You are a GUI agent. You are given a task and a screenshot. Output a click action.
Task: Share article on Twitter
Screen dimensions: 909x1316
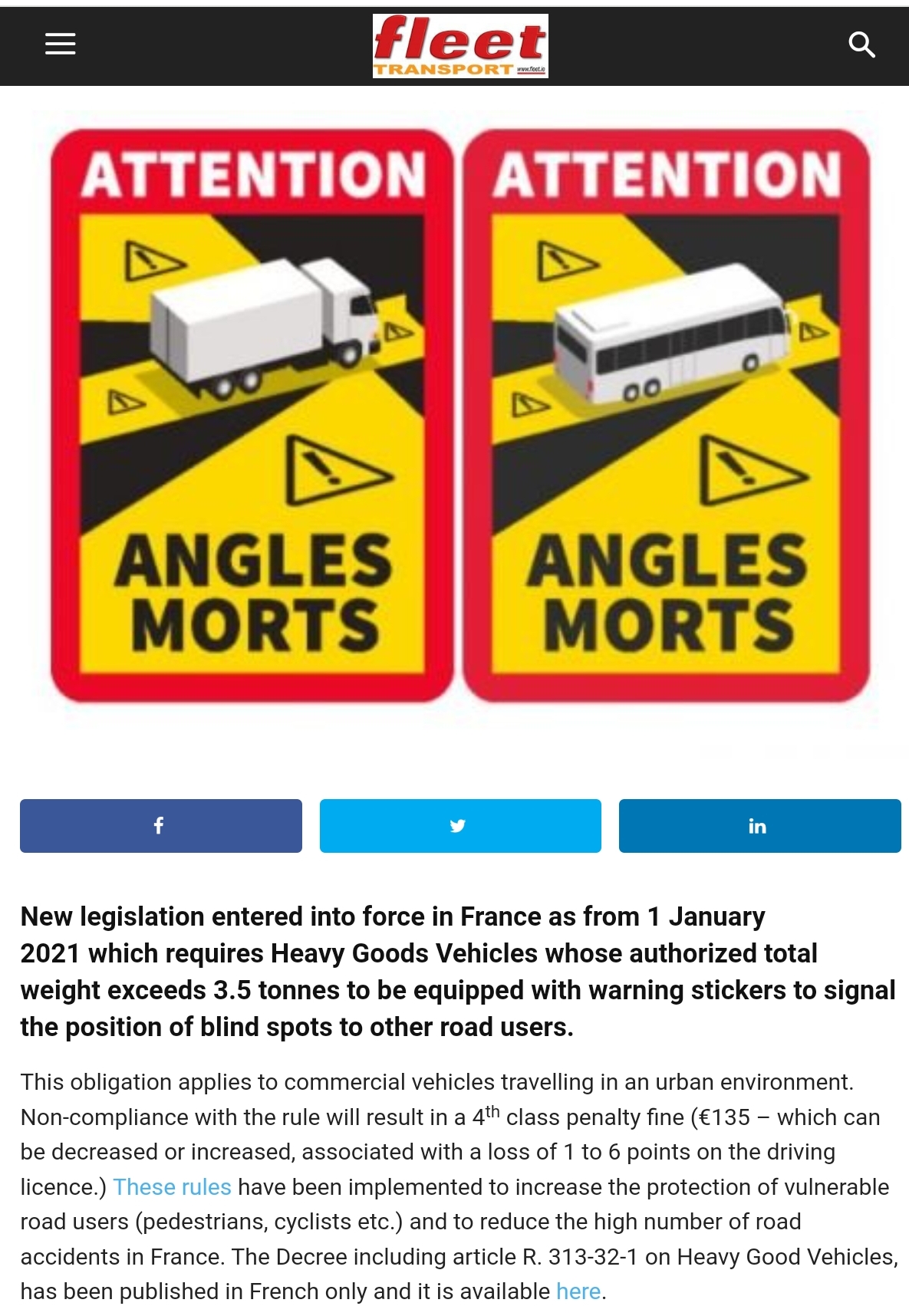[x=460, y=826]
